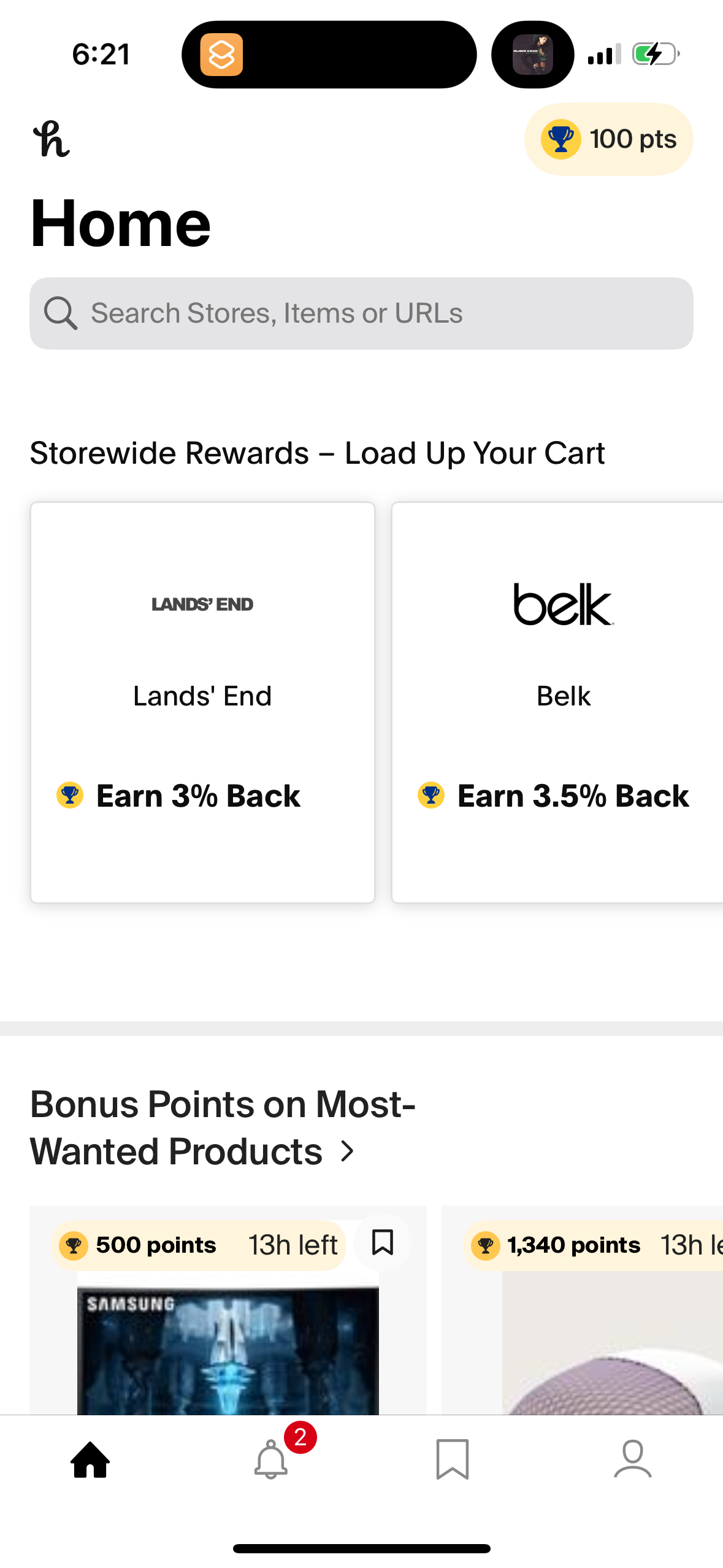Bookmark the Samsung 500 points product
Image resolution: width=723 pixels, height=1568 pixels.
(x=383, y=1243)
